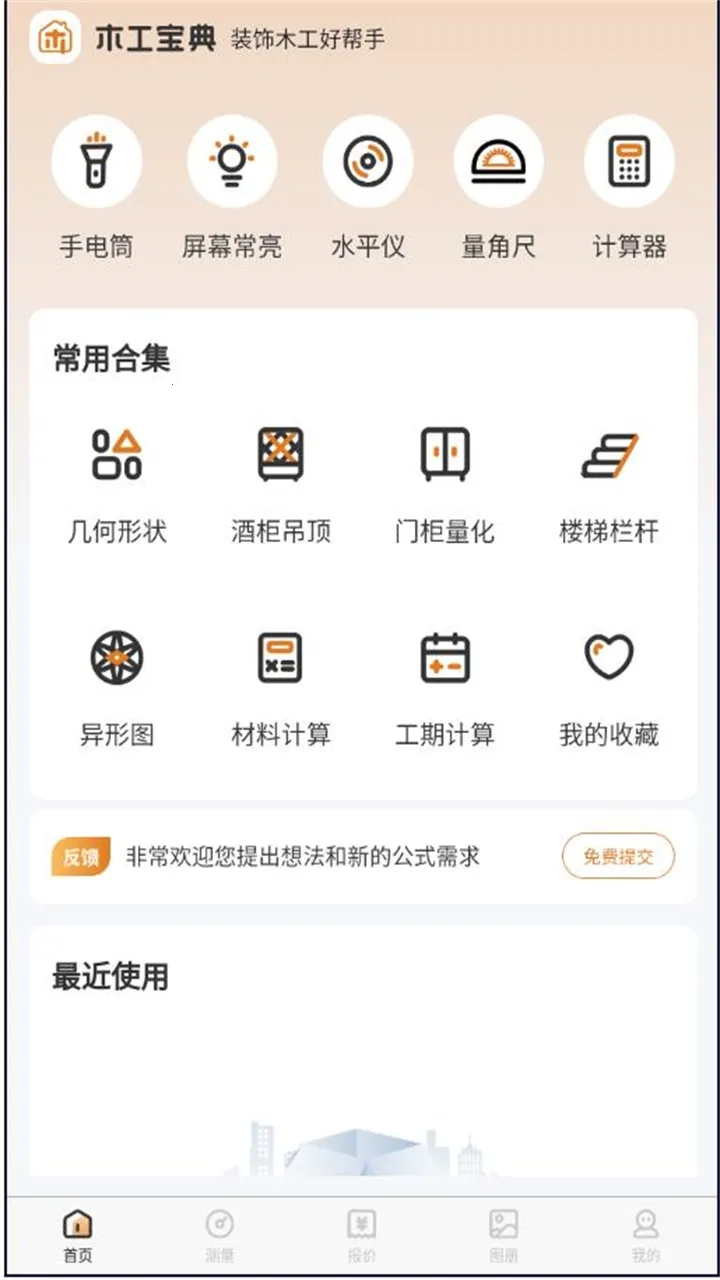Select 楼梯栏杆 stair railing calculator

point(607,456)
